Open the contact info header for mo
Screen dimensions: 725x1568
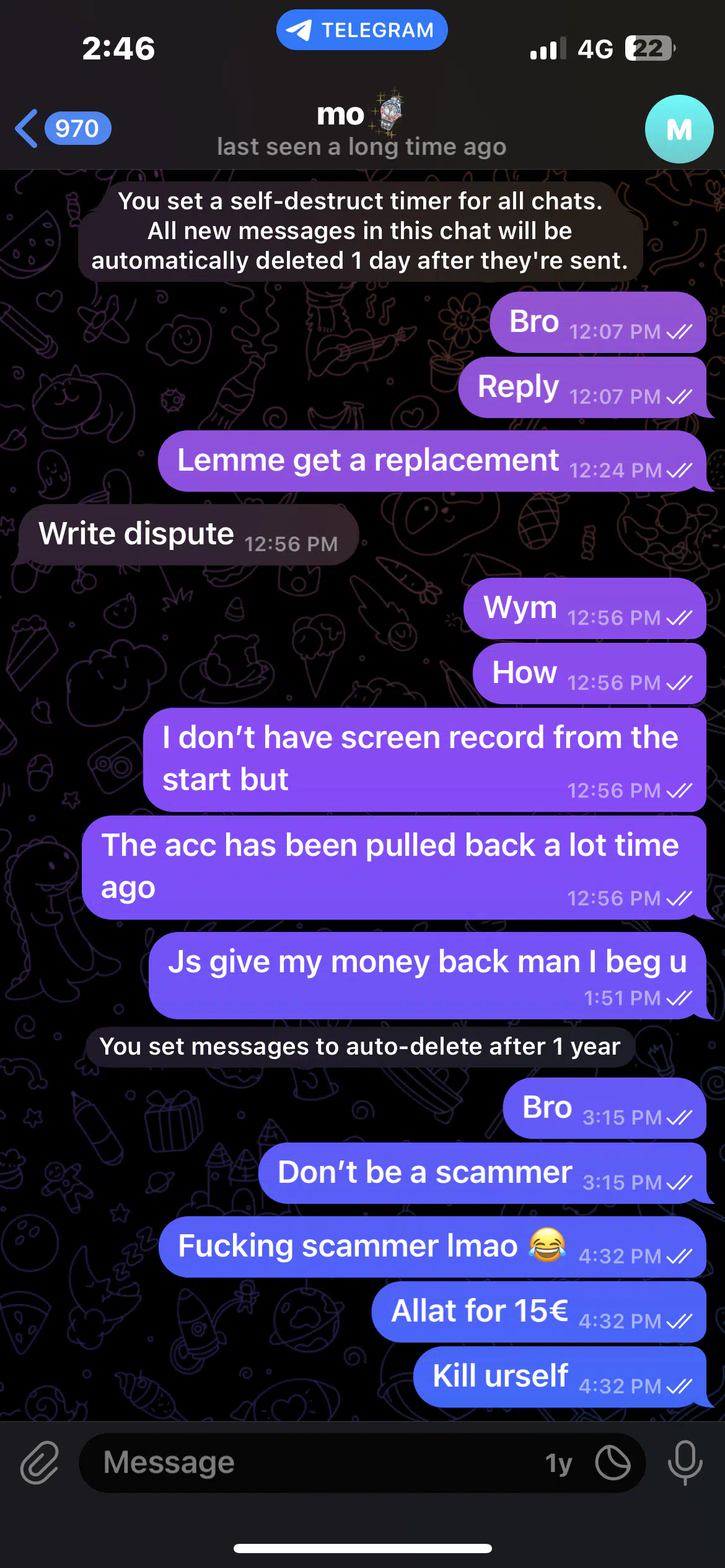(x=361, y=127)
